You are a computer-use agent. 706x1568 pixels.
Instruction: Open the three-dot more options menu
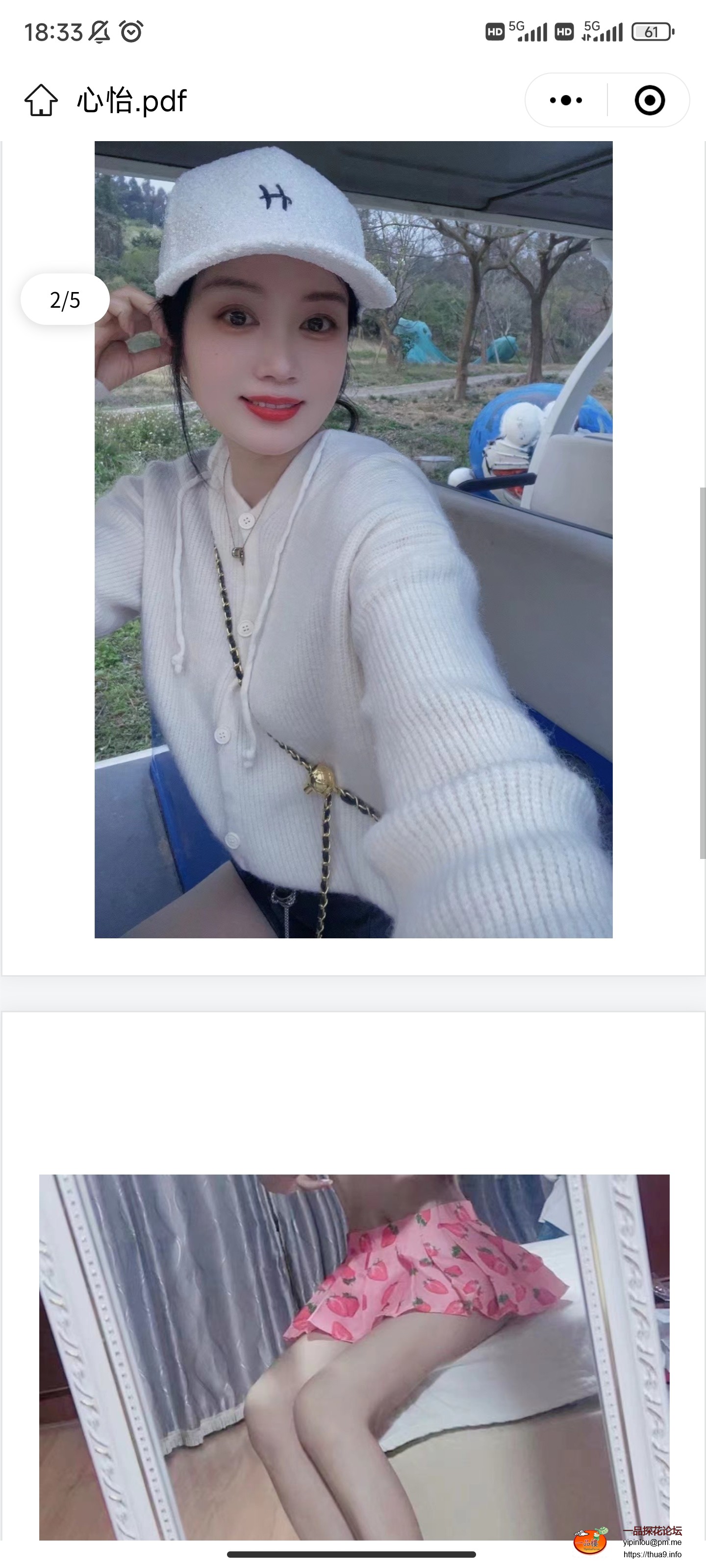click(566, 100)
